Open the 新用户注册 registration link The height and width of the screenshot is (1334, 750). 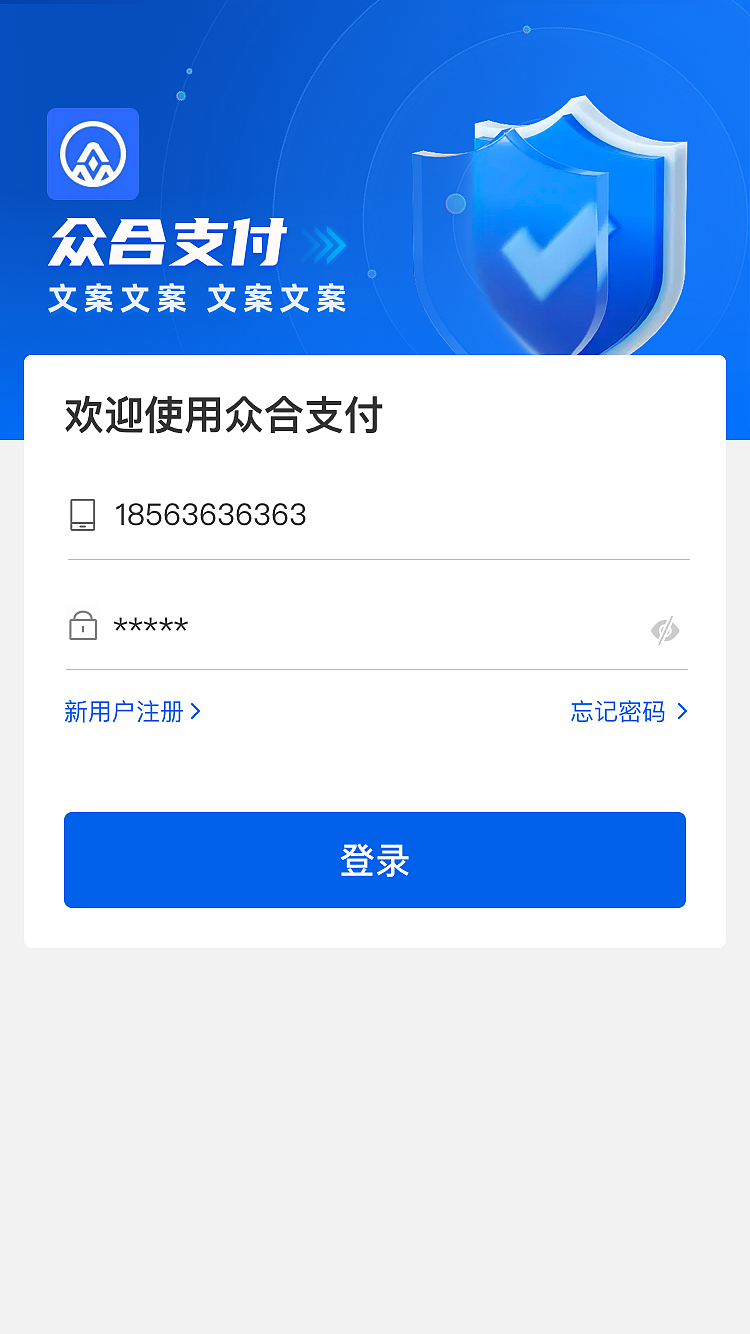click(123, 712)
